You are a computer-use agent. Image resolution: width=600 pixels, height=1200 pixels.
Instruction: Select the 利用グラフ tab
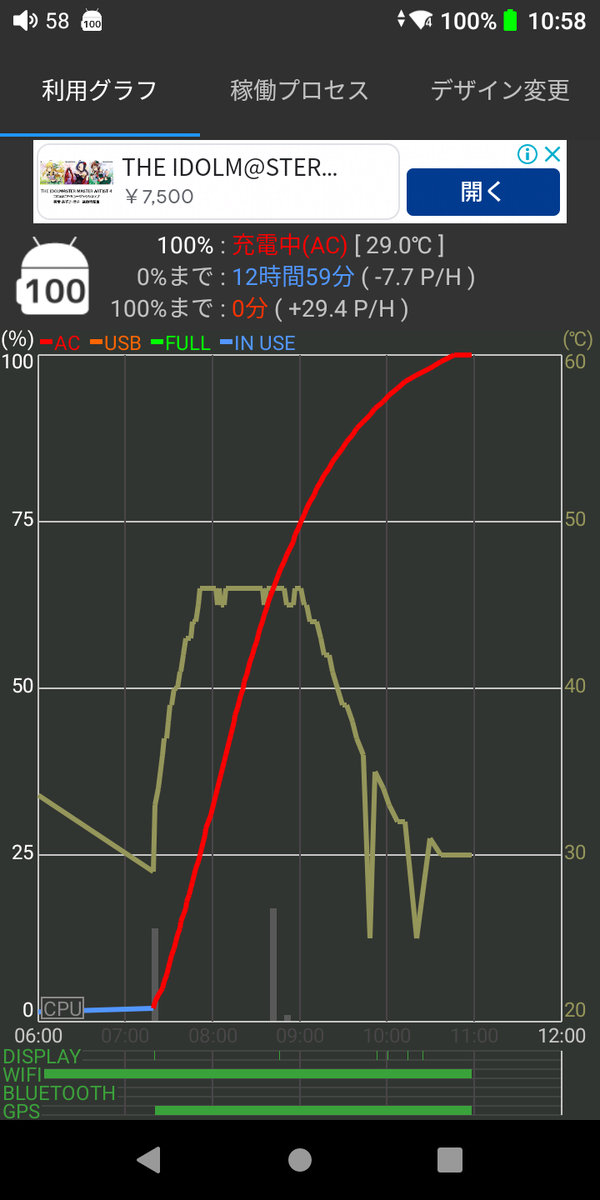click(99, 90)
